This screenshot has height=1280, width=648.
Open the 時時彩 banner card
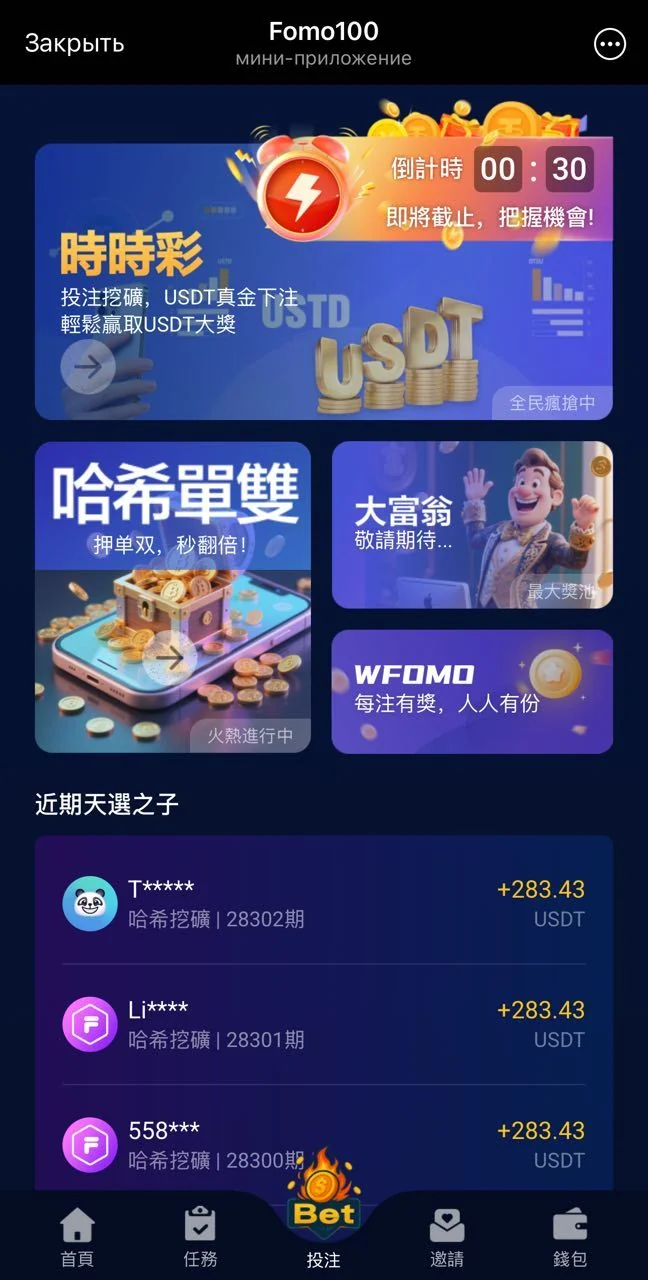[324, 281]
